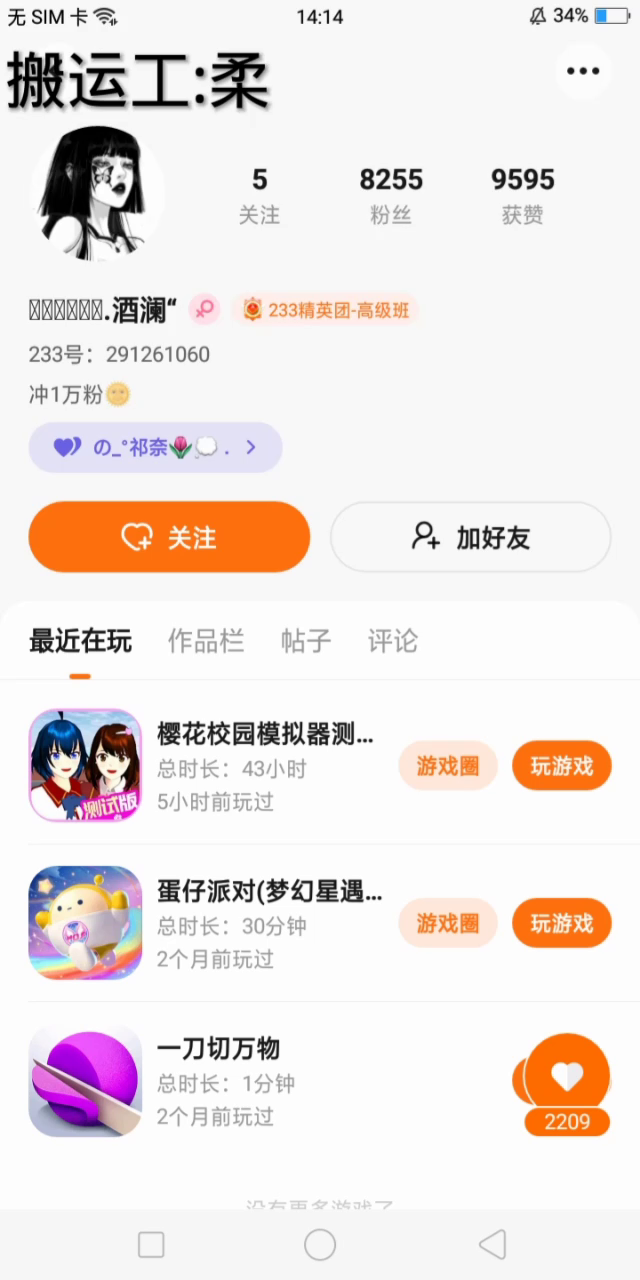View the profile avatar picture
The image size is (640, 1280).
click(97, 194)
